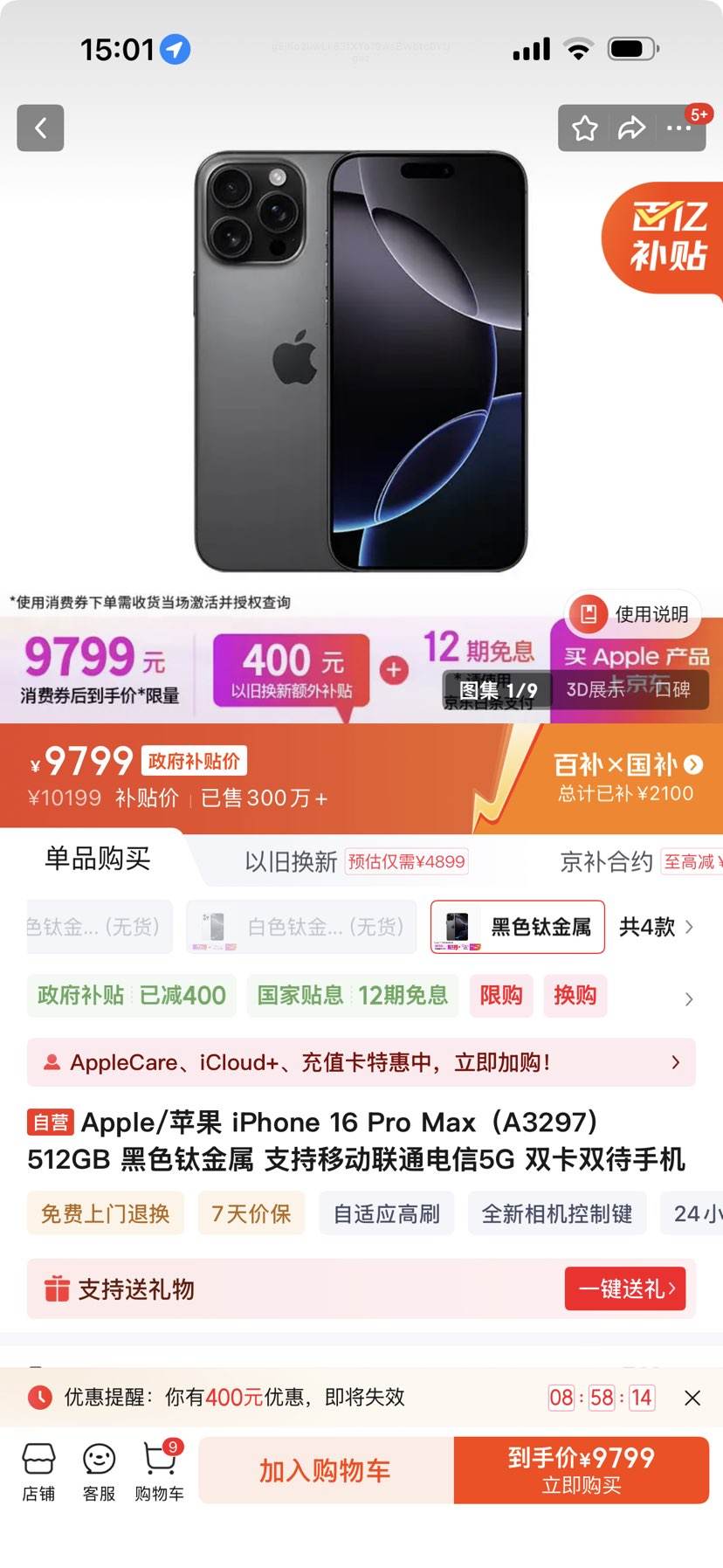Tap the gift icon beside 支持送礼物
The height and width of the screenshot is (1568, 723).
coord(56,1288)
